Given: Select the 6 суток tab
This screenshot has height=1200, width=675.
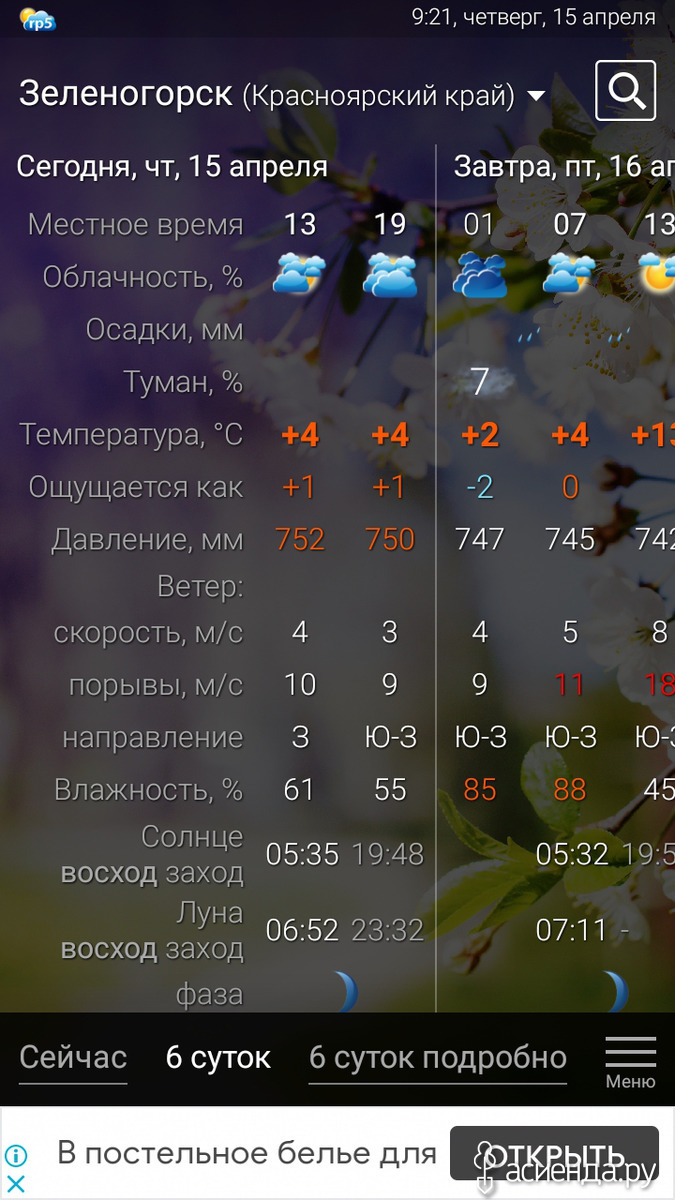Looking at the screenshot, I should (218, 1058).
